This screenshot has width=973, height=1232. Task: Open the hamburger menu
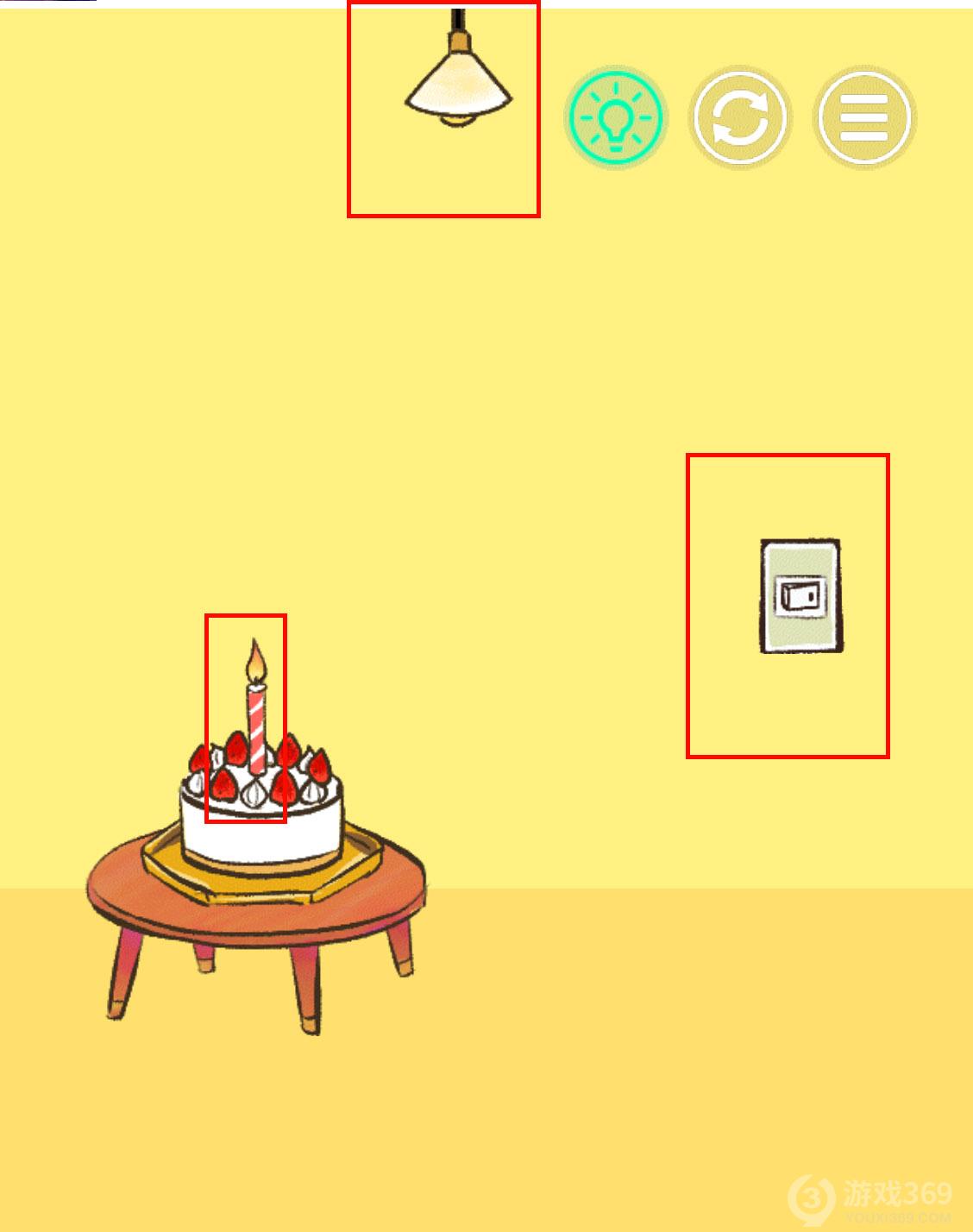pos(863,118)
